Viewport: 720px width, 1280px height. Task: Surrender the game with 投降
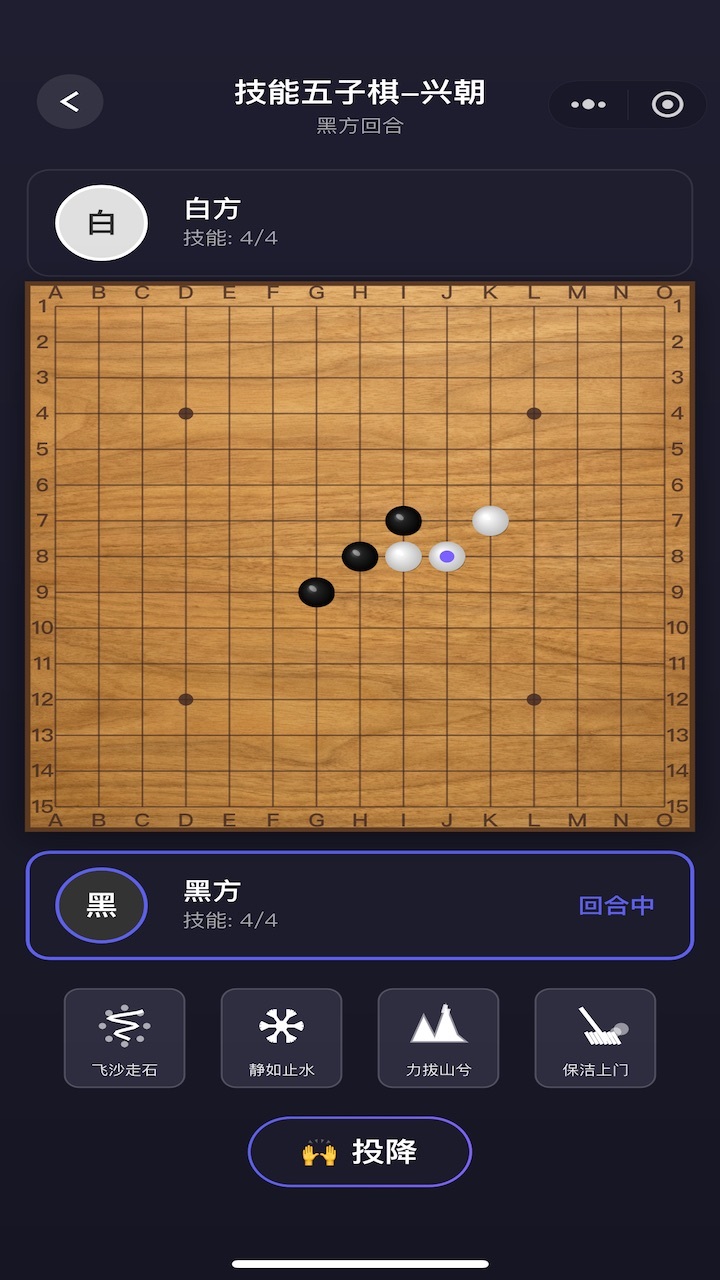pos(360,1152)
